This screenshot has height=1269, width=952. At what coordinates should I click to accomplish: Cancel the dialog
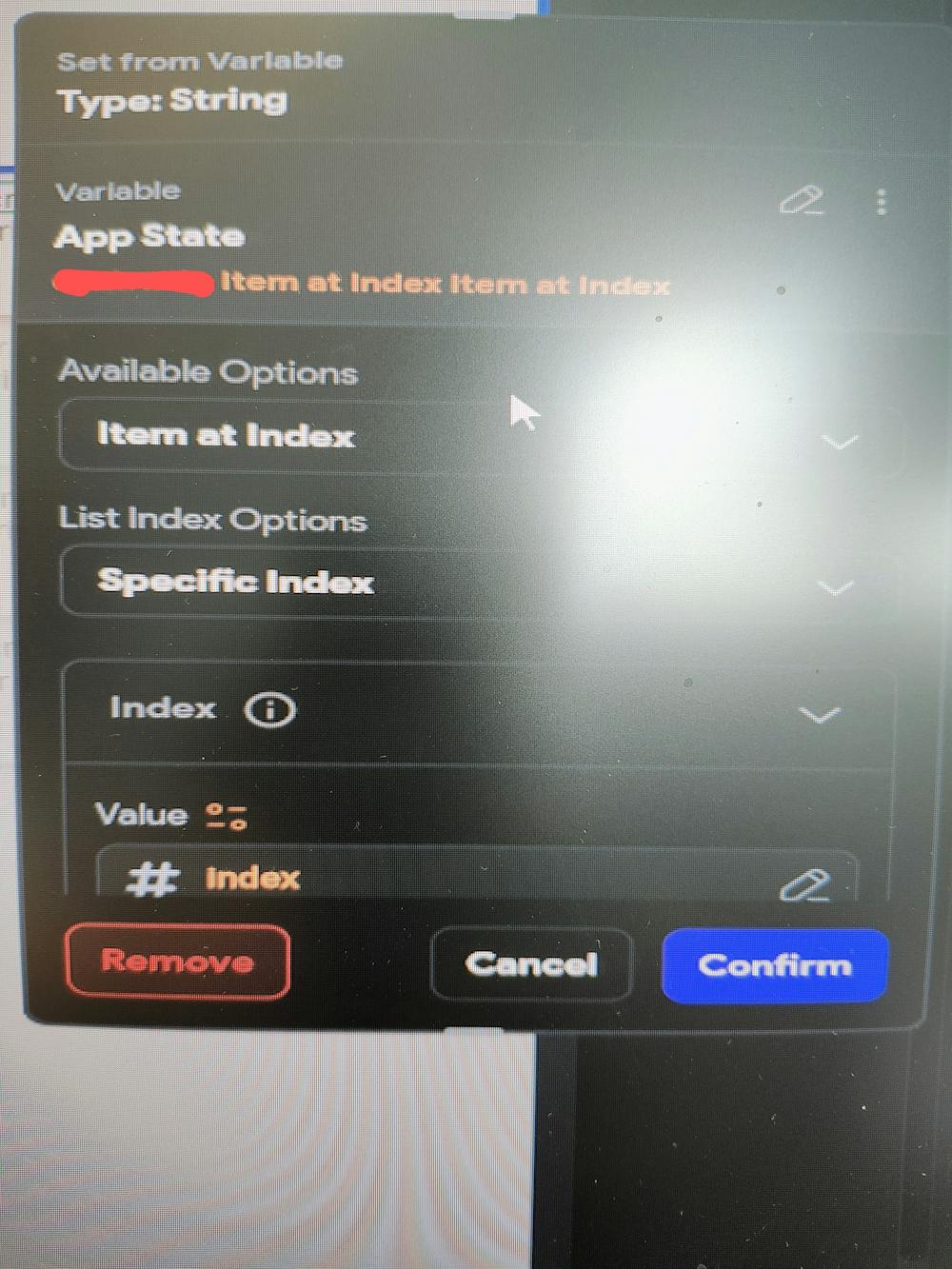pyautogui.click(x=531, y=964)
